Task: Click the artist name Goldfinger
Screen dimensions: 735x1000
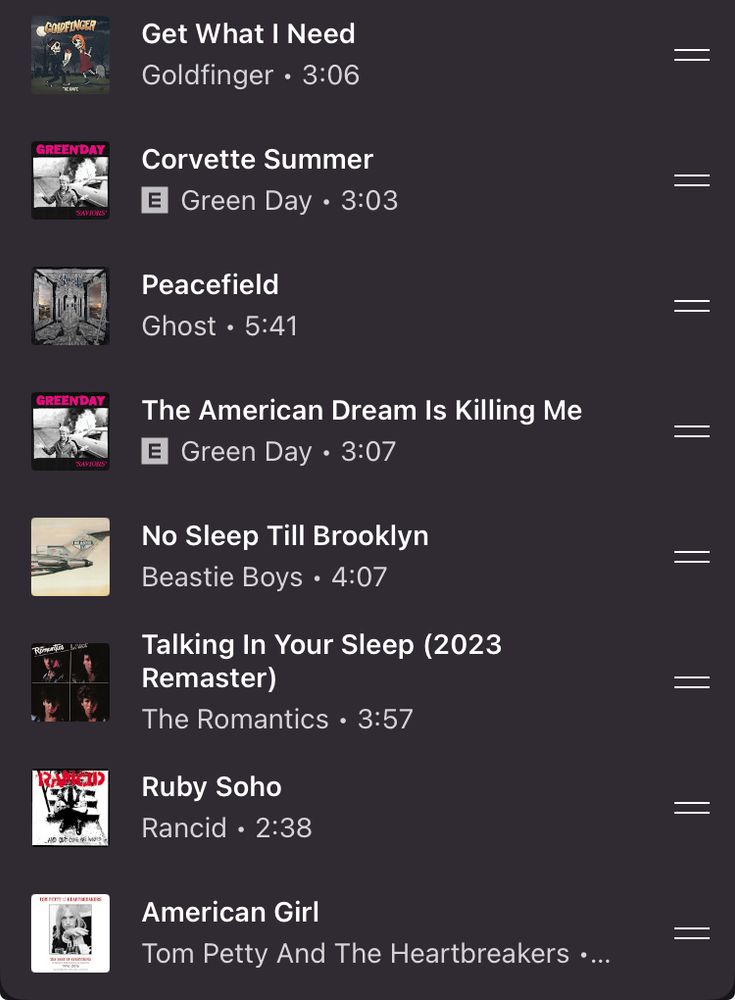Action: pyautogui.click(x=208, y=75)
